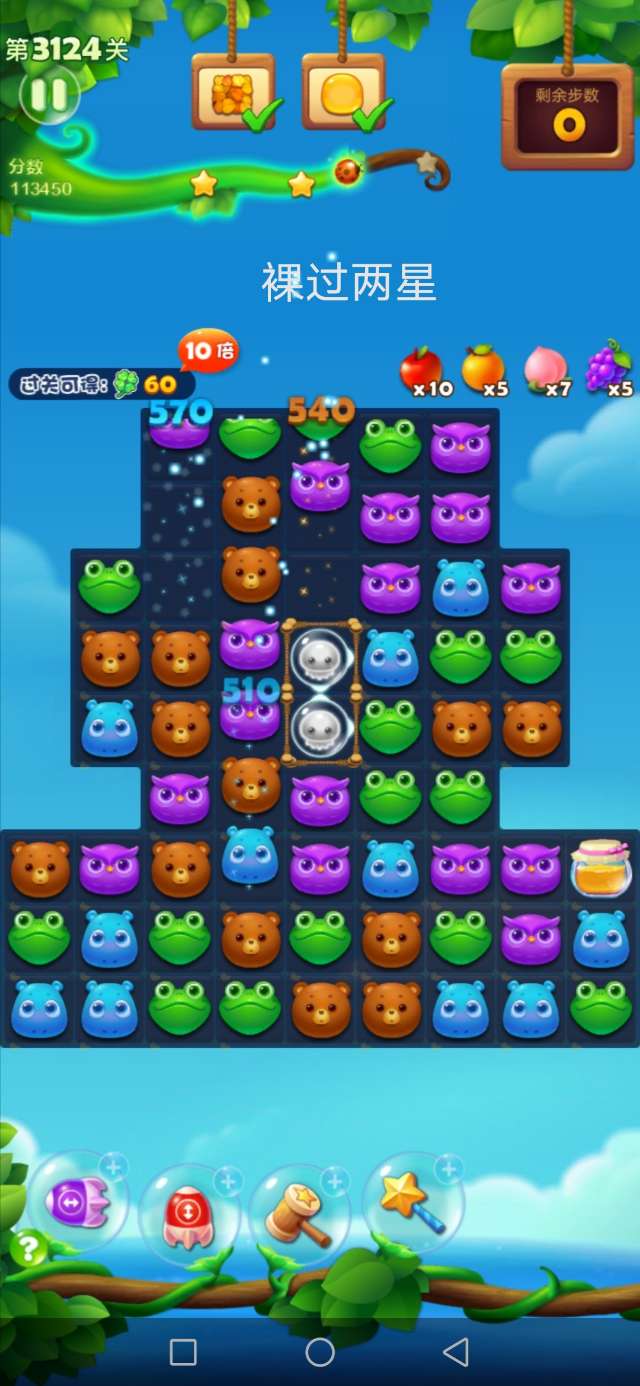
Task: Open the green question mark help
Action: (28, 1248)
